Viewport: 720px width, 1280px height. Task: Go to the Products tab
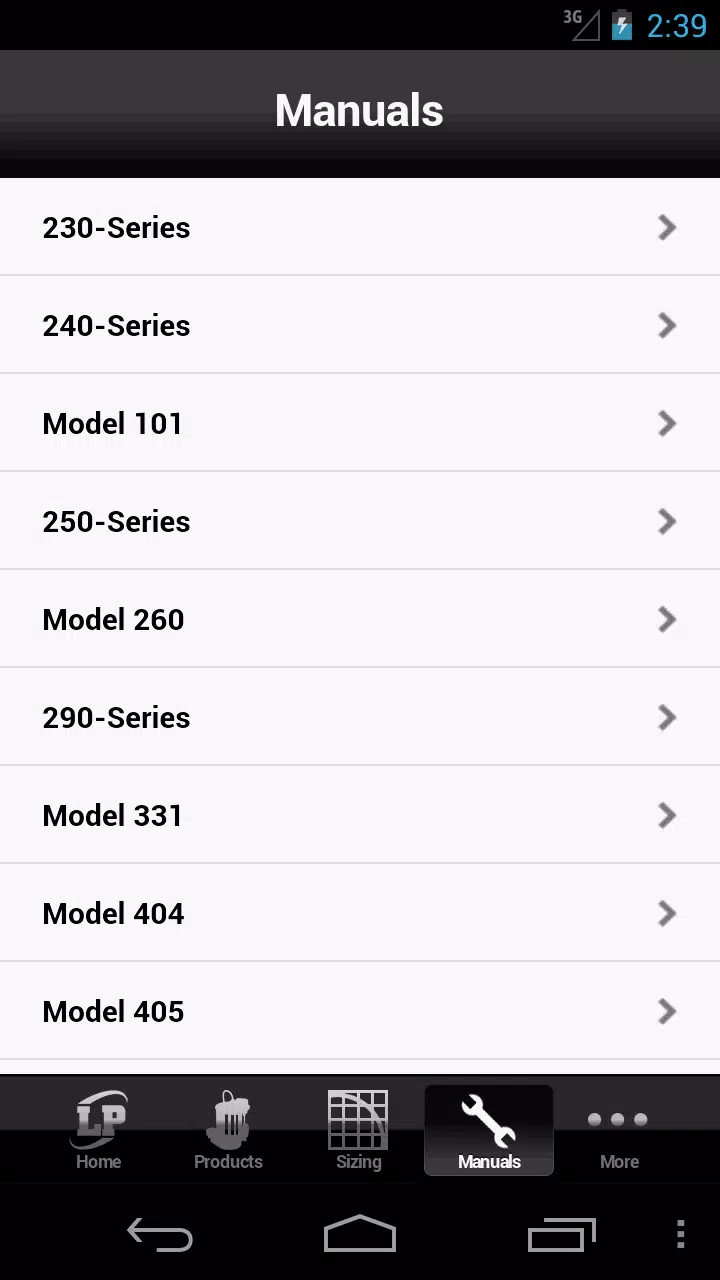228,1130
